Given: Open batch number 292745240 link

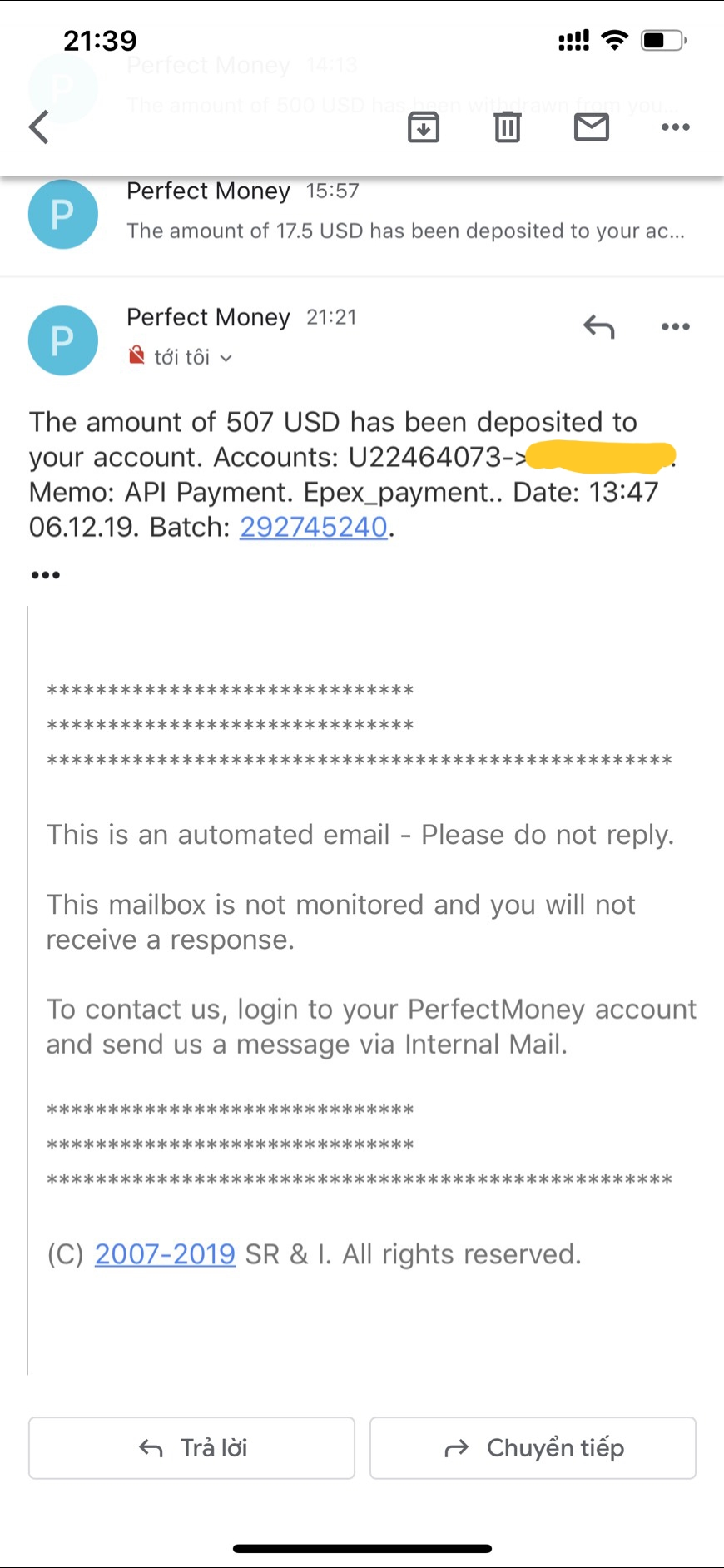Looking at the screenshot, I should (x=314, y=527).
